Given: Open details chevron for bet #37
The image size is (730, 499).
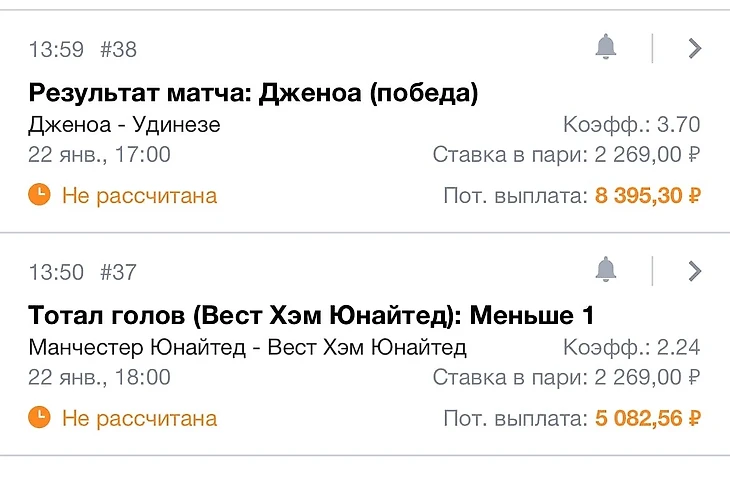Looking at the screenshot, I should coord(695,271).
